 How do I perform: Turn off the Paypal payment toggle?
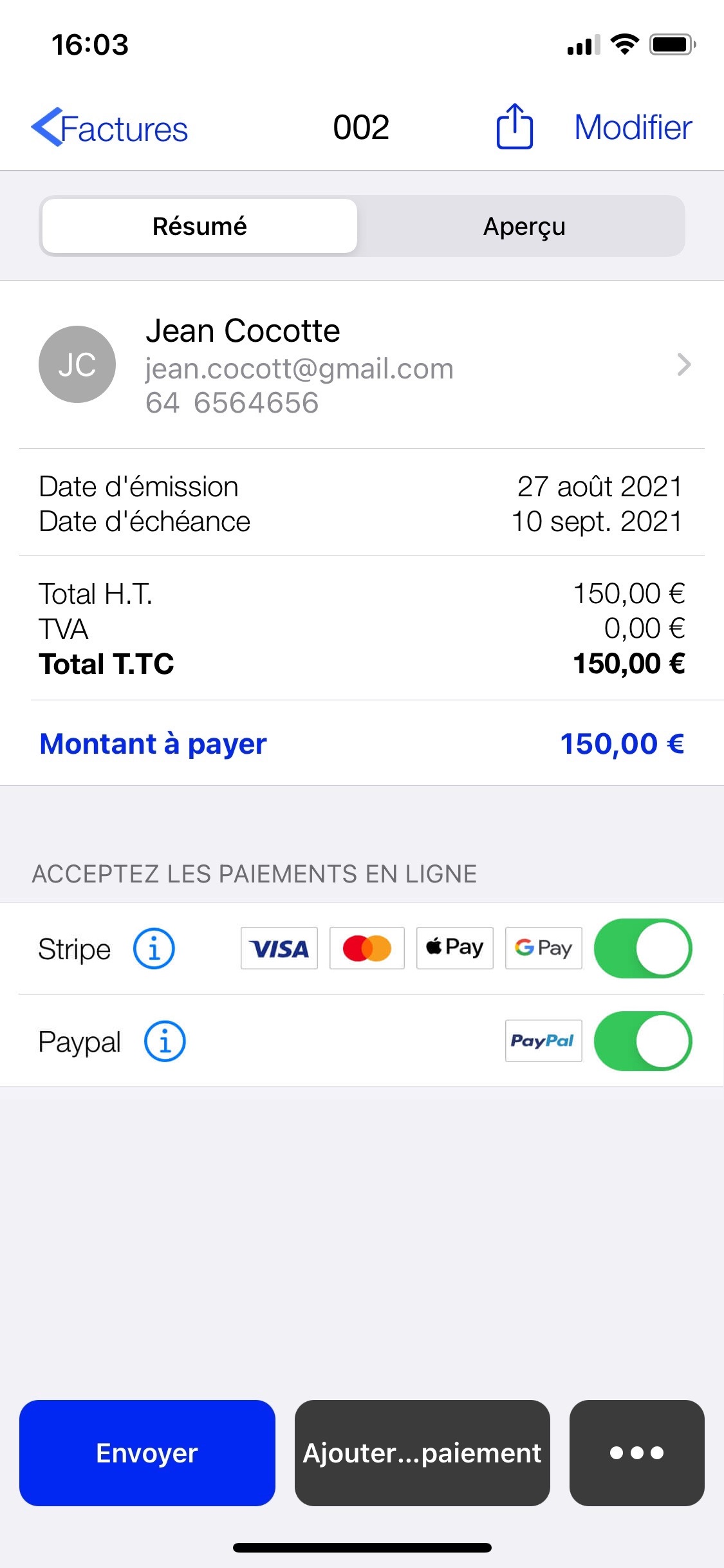click(x=642, y=1041)
